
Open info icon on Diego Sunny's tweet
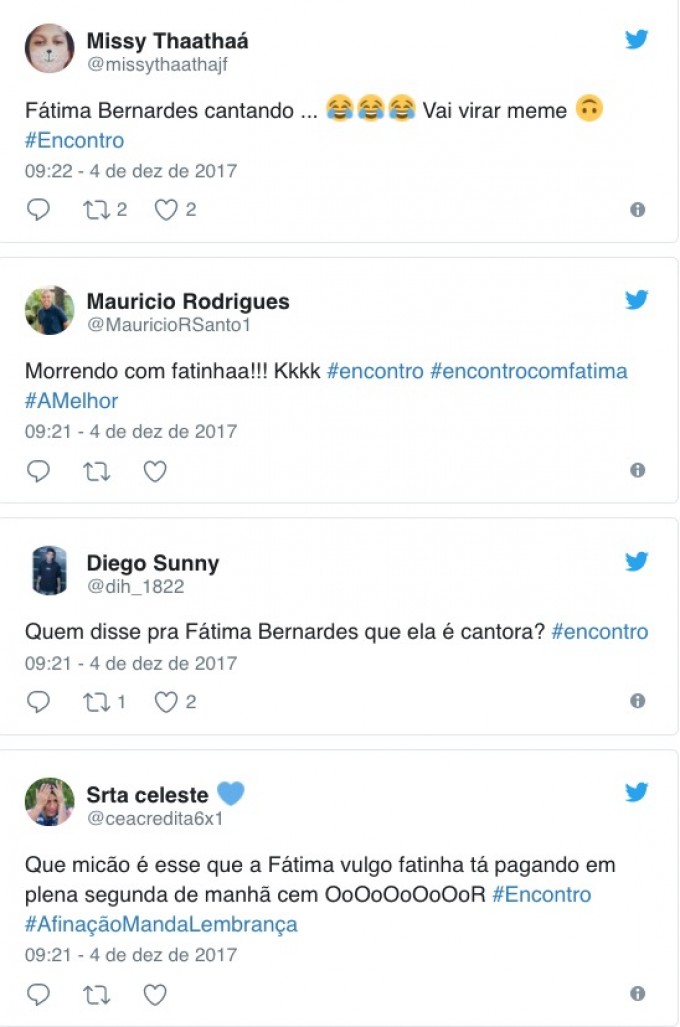[637, 702]
